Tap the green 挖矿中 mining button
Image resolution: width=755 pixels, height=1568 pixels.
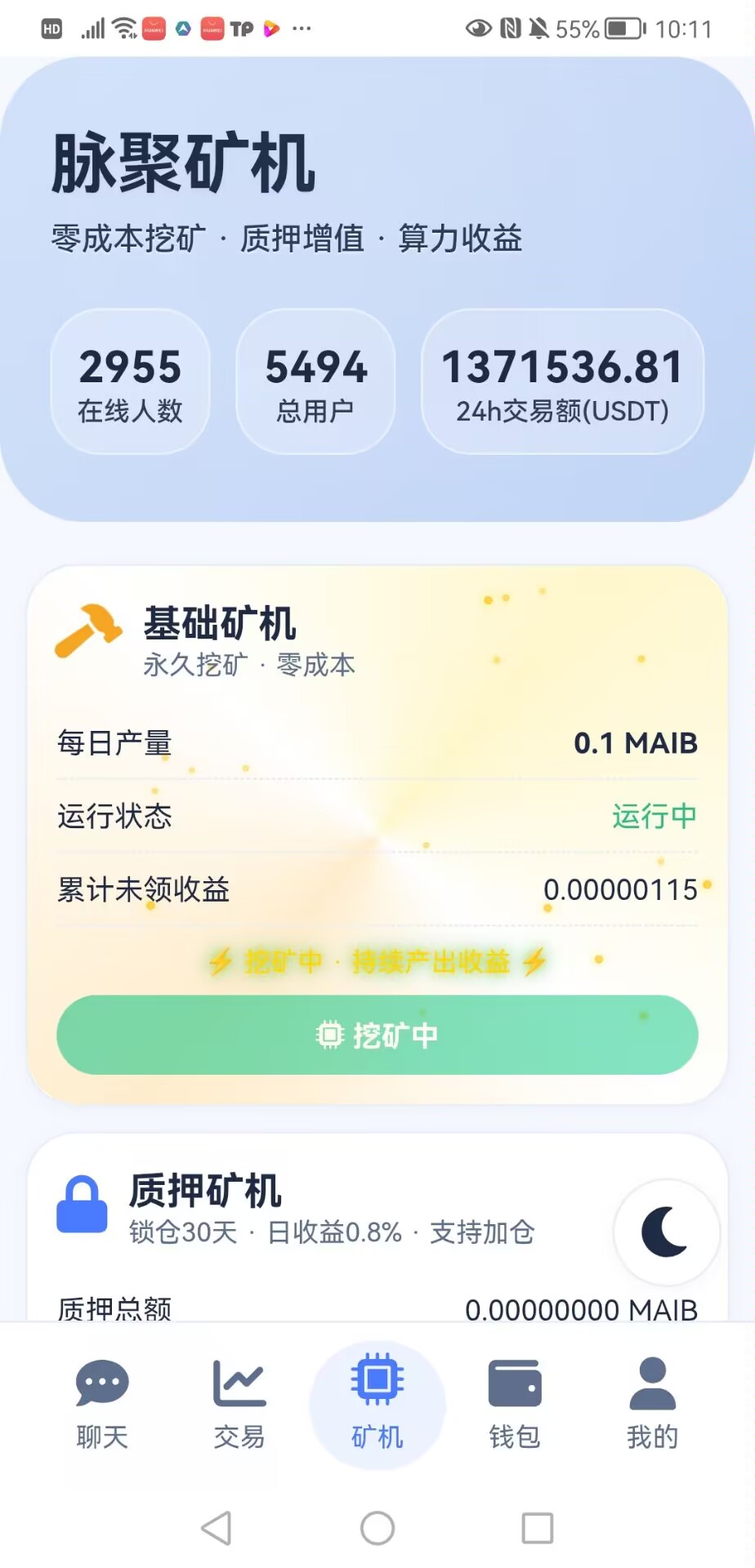point(377,1035)
